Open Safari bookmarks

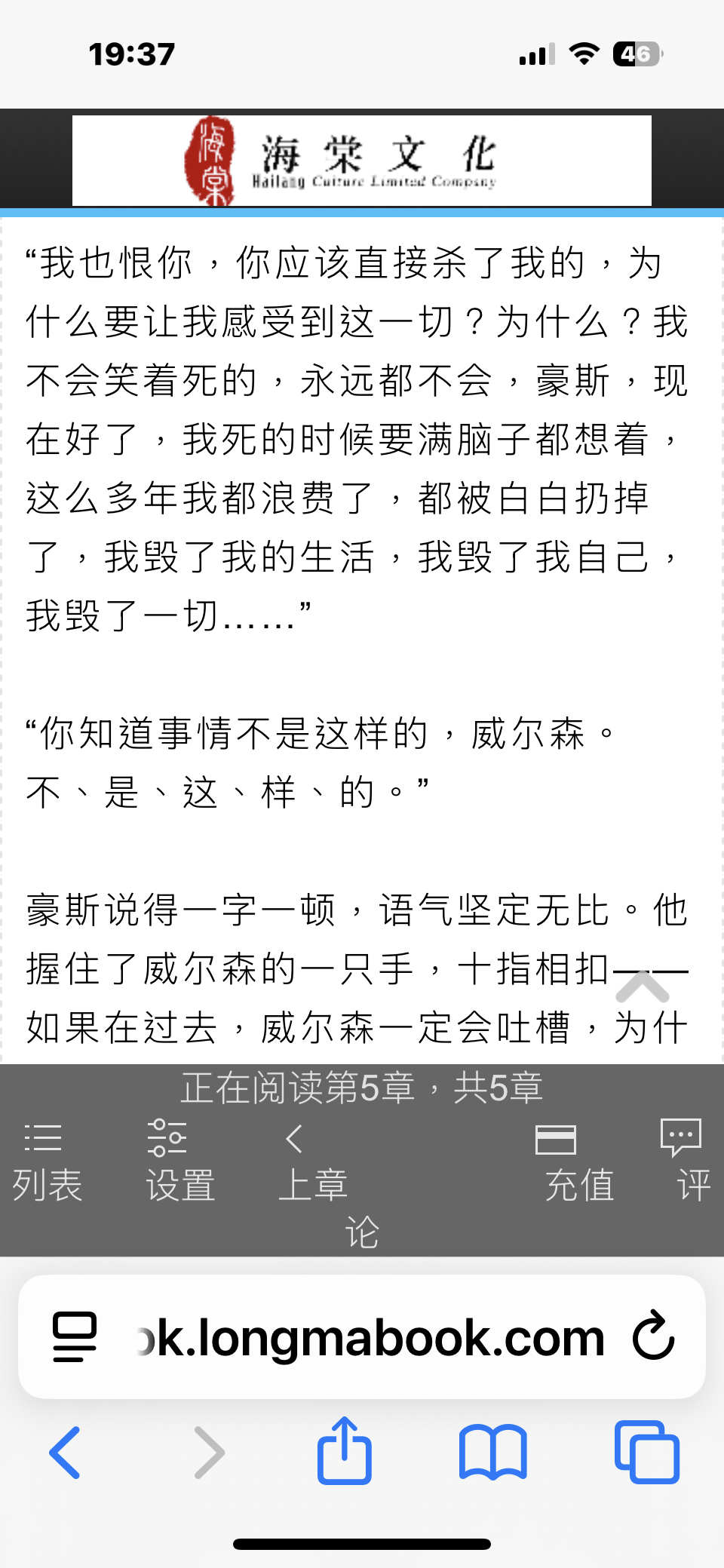pyautogui.click(x=493, y=1452)
